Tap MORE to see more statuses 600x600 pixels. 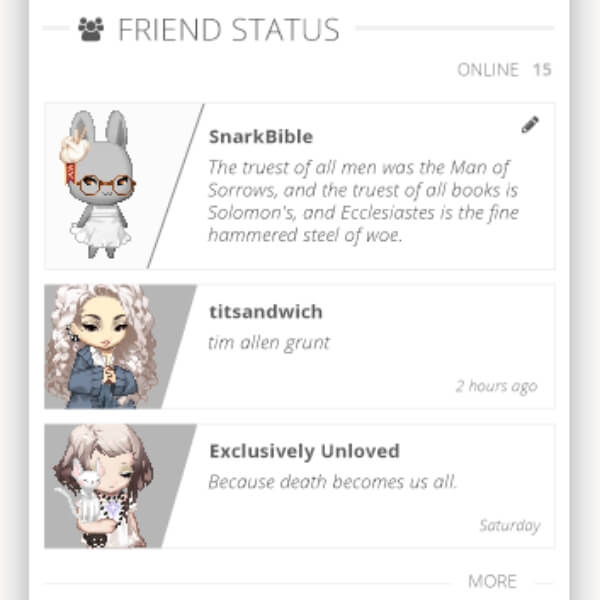click(x=492, y=581)
